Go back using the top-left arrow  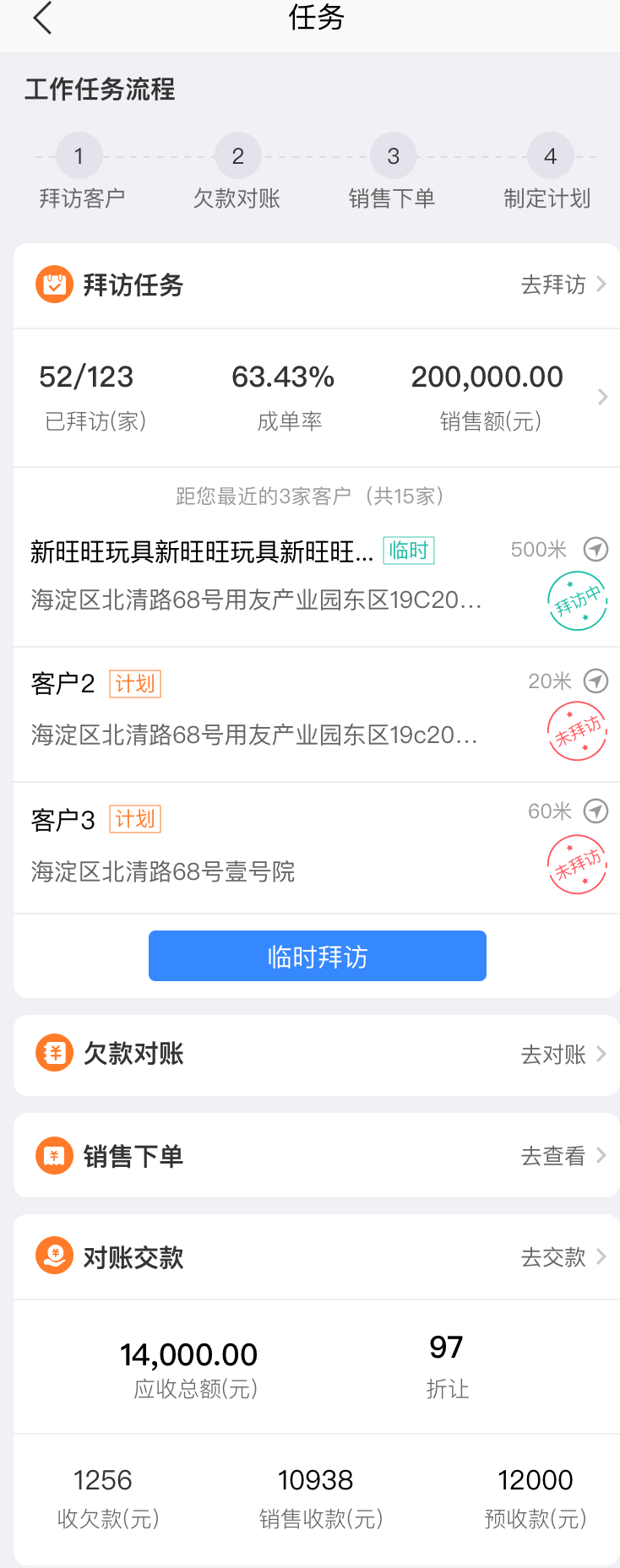click(x=42, y=18)
